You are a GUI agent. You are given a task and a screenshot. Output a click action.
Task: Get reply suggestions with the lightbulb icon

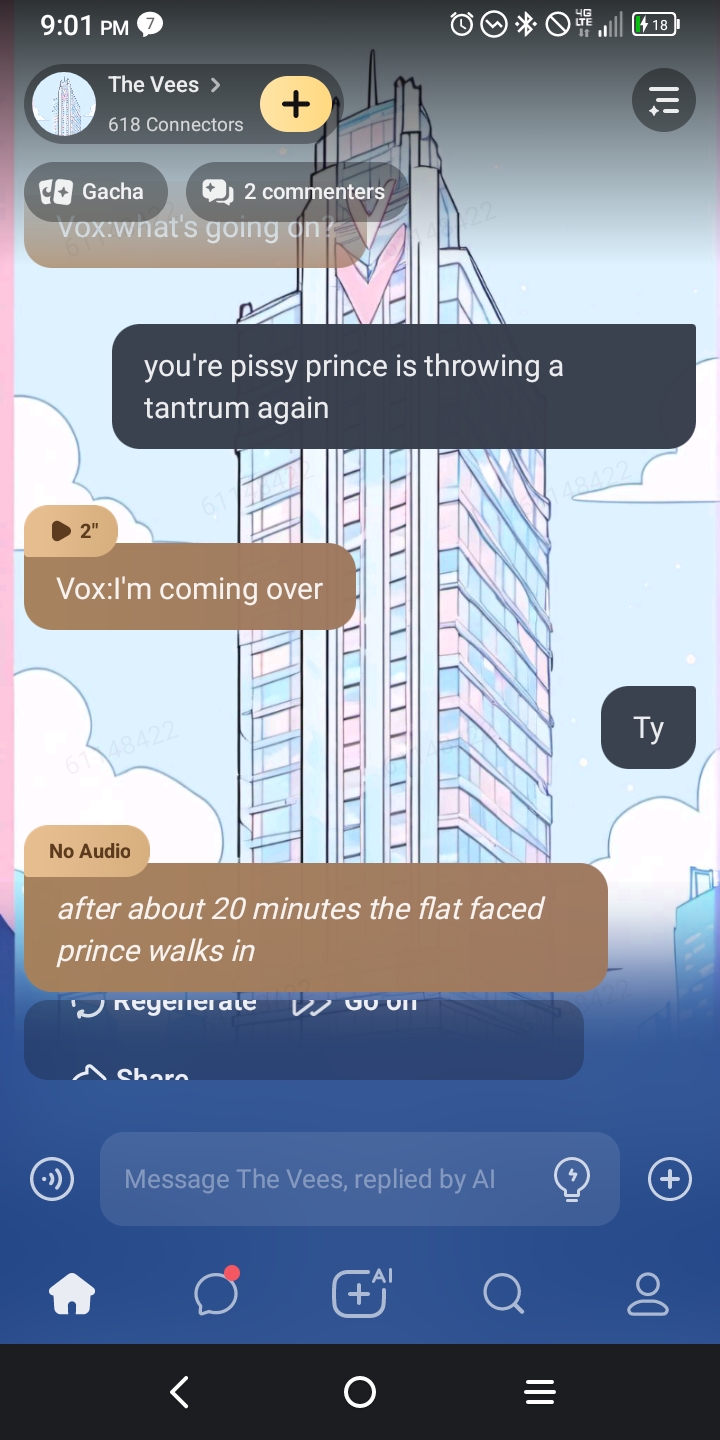click(x=572, y=1180)
